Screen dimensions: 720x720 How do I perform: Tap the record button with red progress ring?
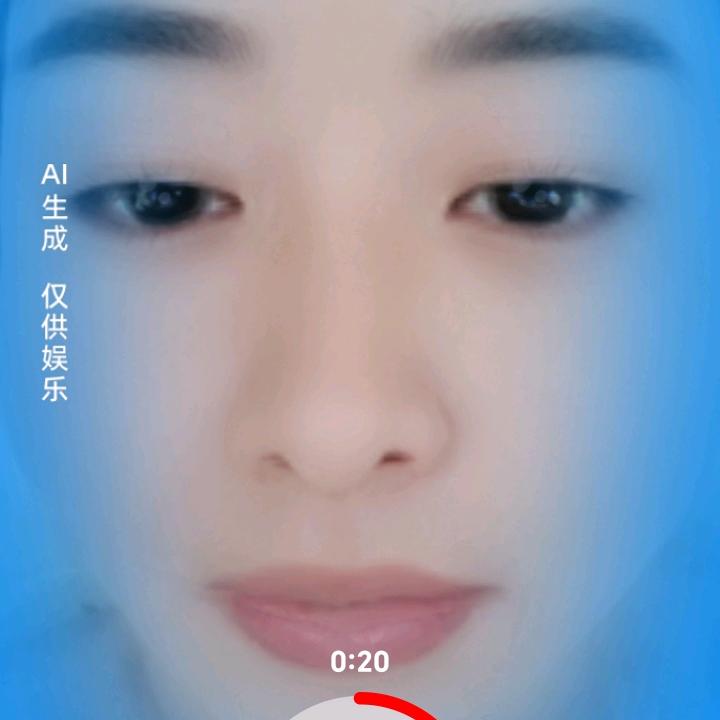click(x=360, y=710)
